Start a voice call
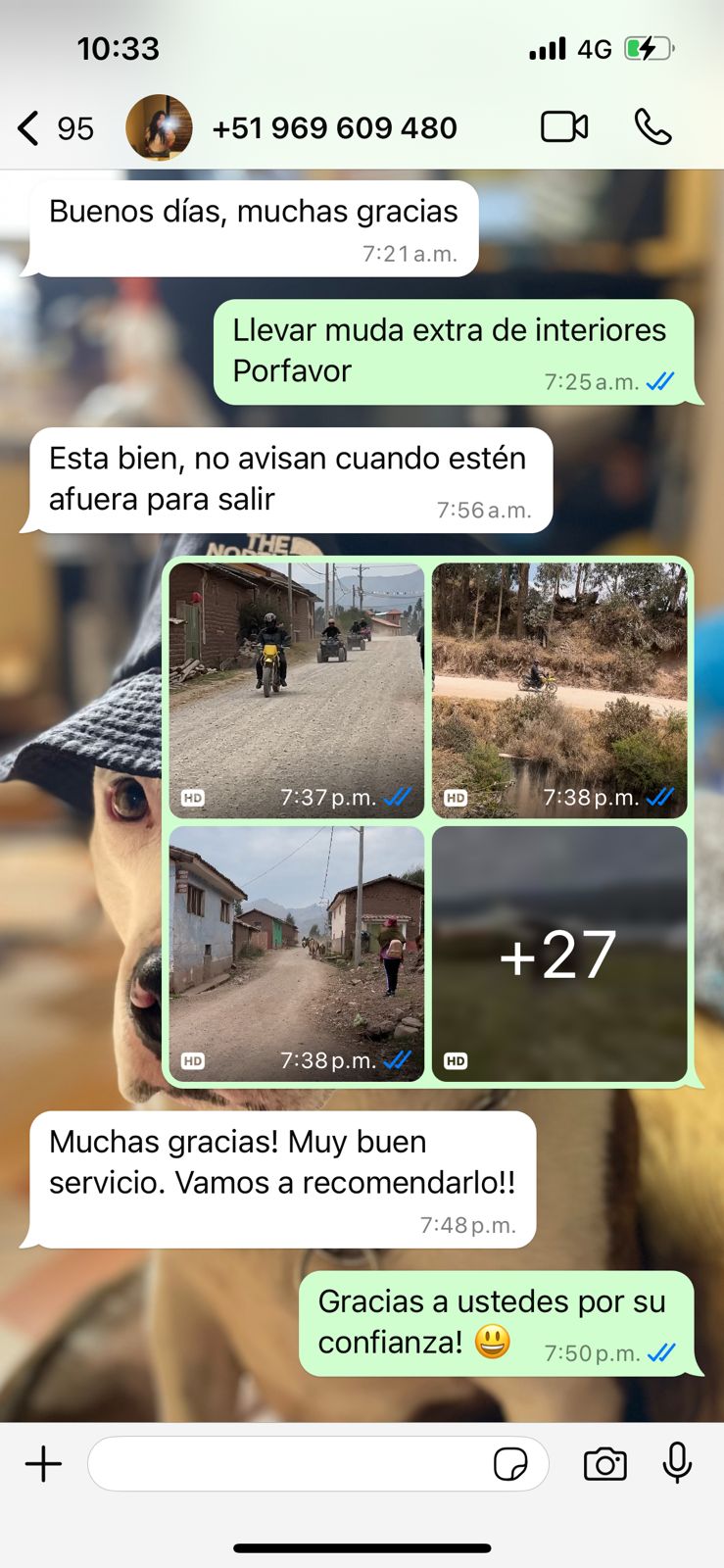Image resolution: width=724 pixels, height=1568 pixels. (652, 127)
